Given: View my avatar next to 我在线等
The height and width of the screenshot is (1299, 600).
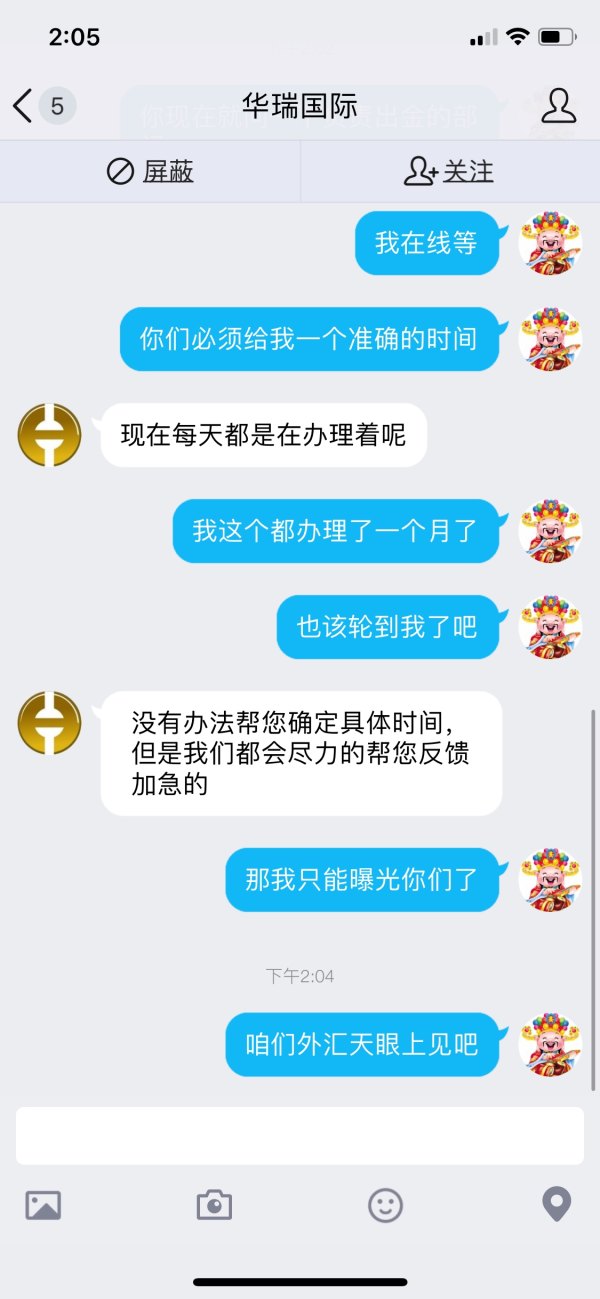Looking at the screenshot, I should click(x=550, y=243).
